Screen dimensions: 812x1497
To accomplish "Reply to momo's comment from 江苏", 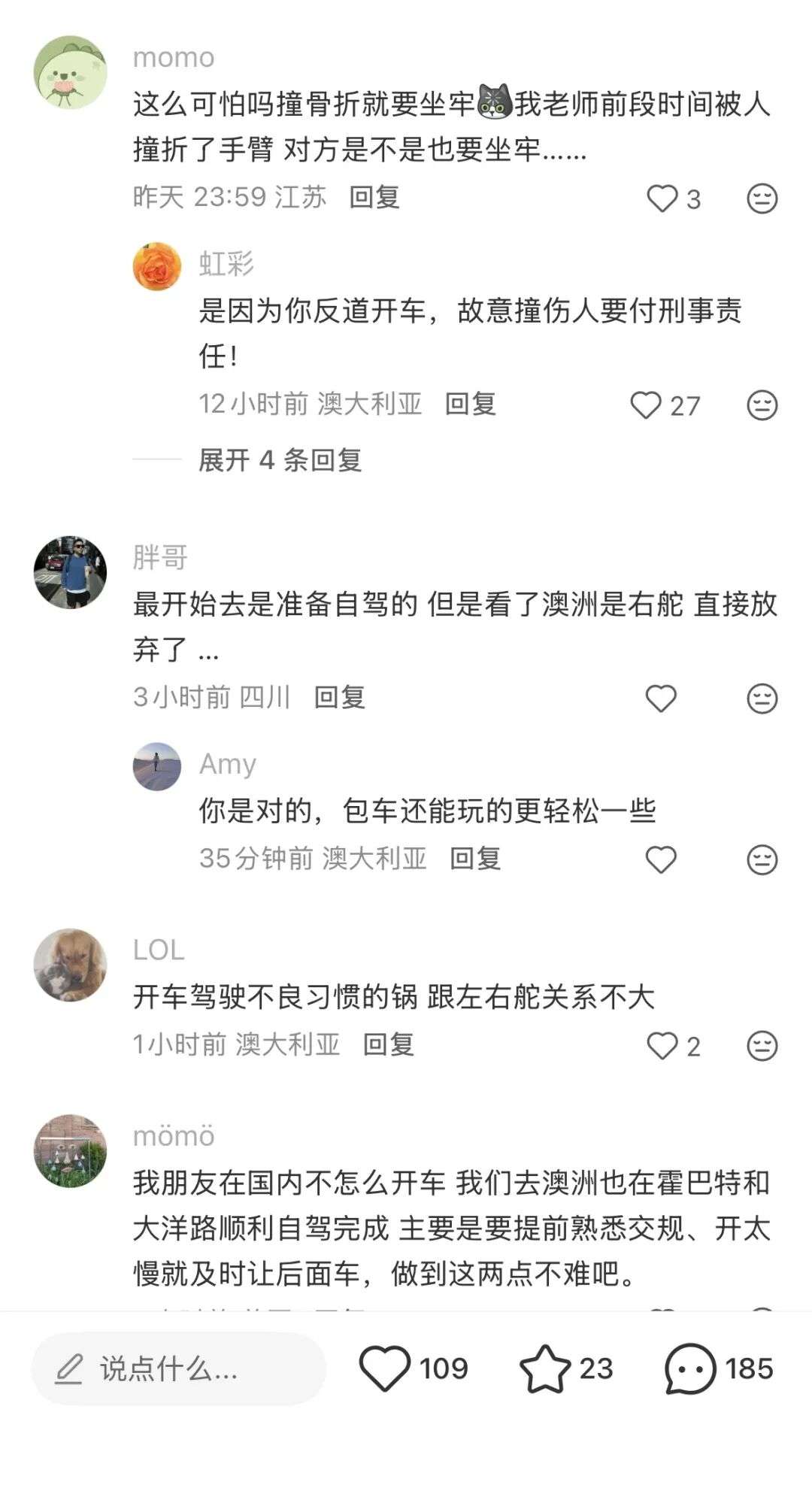I will point(374,197).
